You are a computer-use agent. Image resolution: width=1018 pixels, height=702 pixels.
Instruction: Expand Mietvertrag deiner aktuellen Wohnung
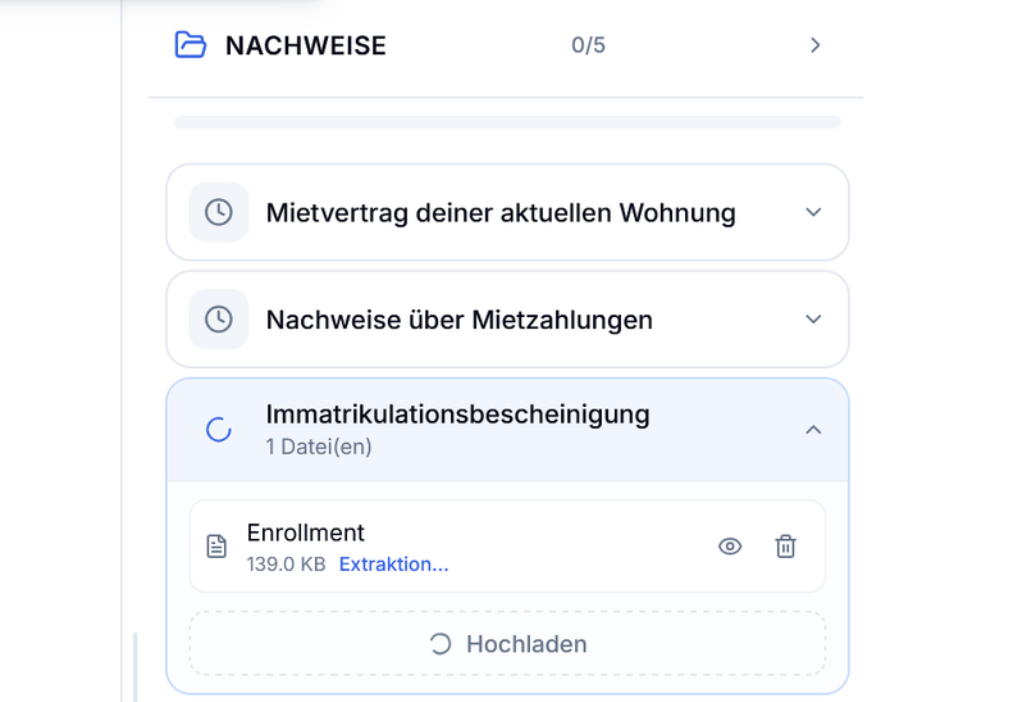(813, 212)
